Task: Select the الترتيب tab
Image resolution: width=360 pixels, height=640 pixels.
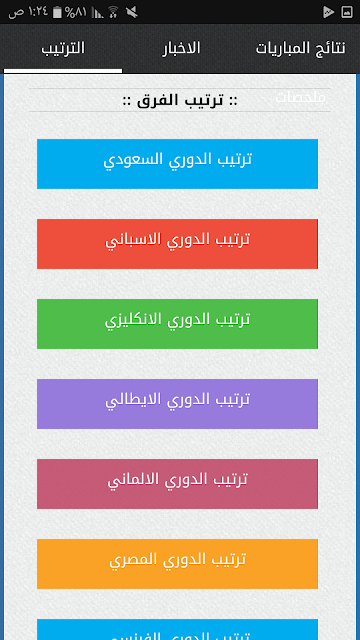Action: [63, 48]
